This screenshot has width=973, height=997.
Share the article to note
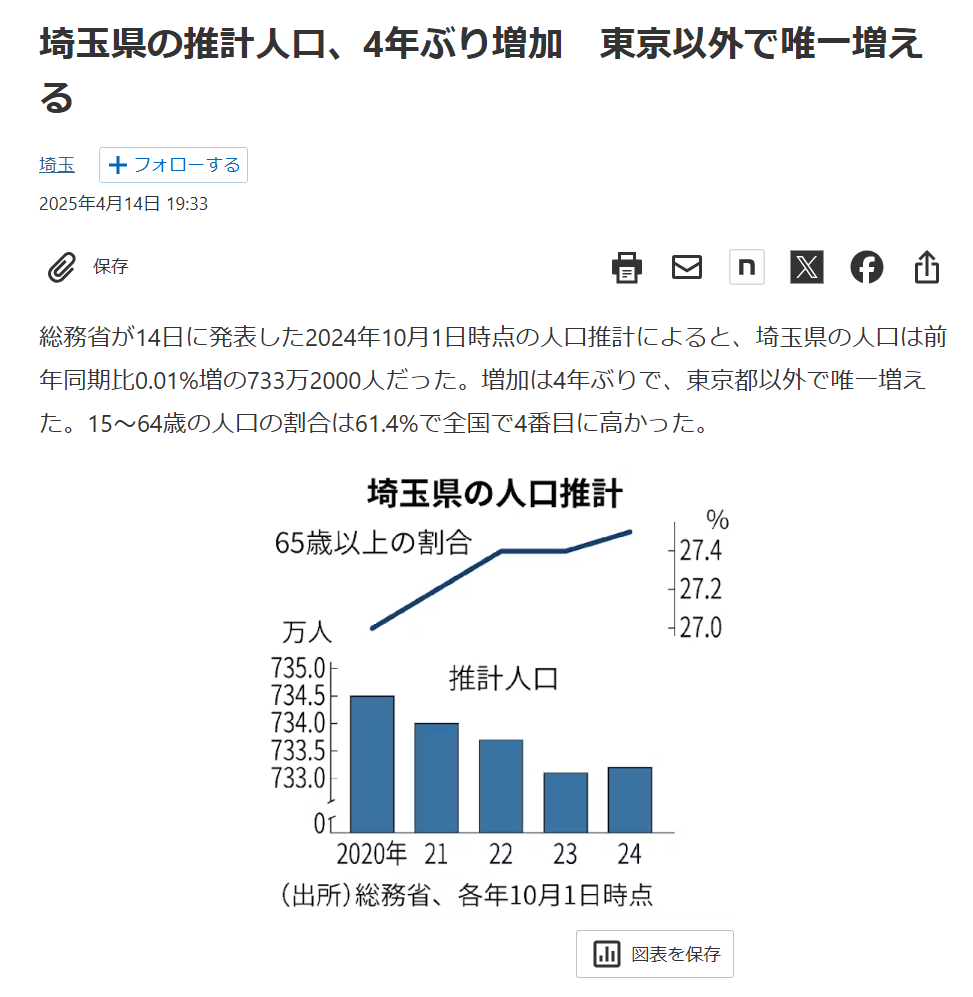(x=747, y=267)
